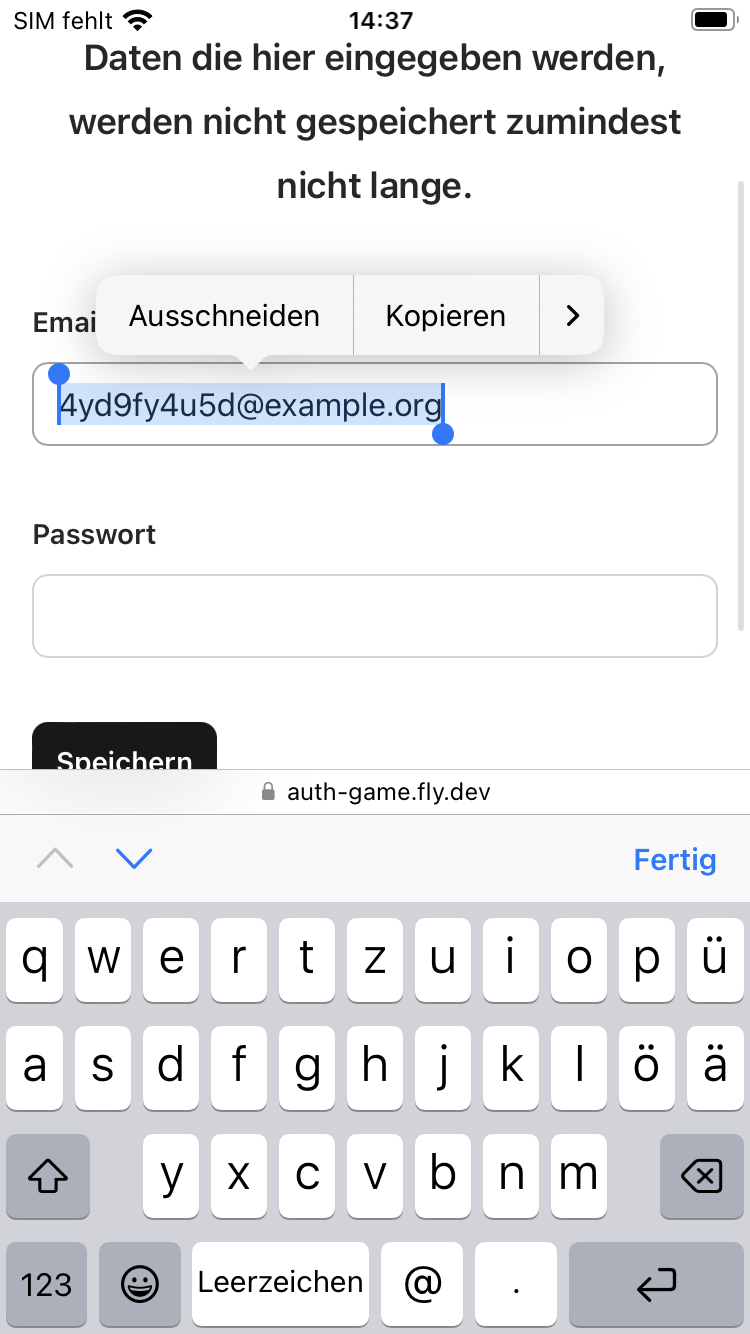Tap Ausschneiden in the text selection popup
This screenshot has height=1334, width=750.
(x=224, y=316)
